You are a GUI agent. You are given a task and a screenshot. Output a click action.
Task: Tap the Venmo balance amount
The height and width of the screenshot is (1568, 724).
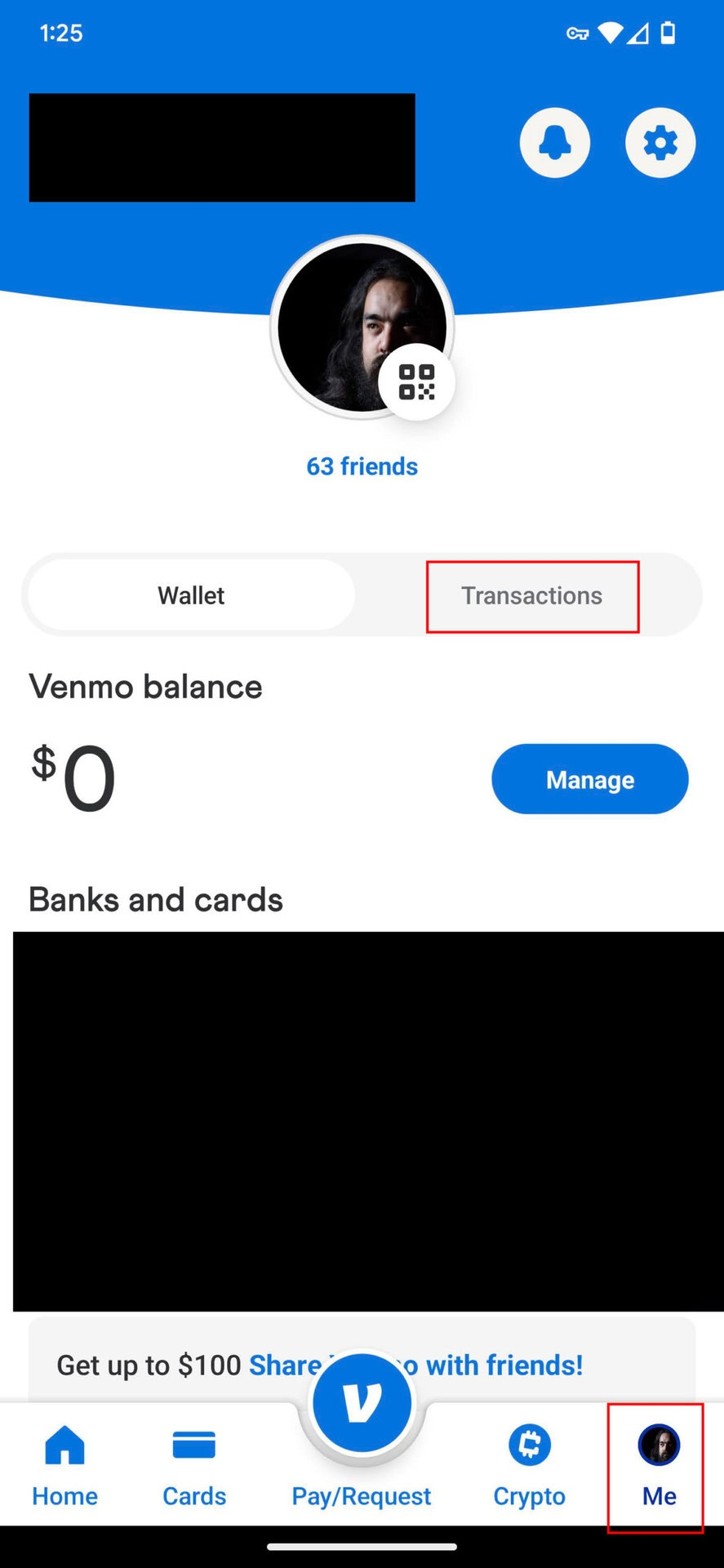click(73, 776)
